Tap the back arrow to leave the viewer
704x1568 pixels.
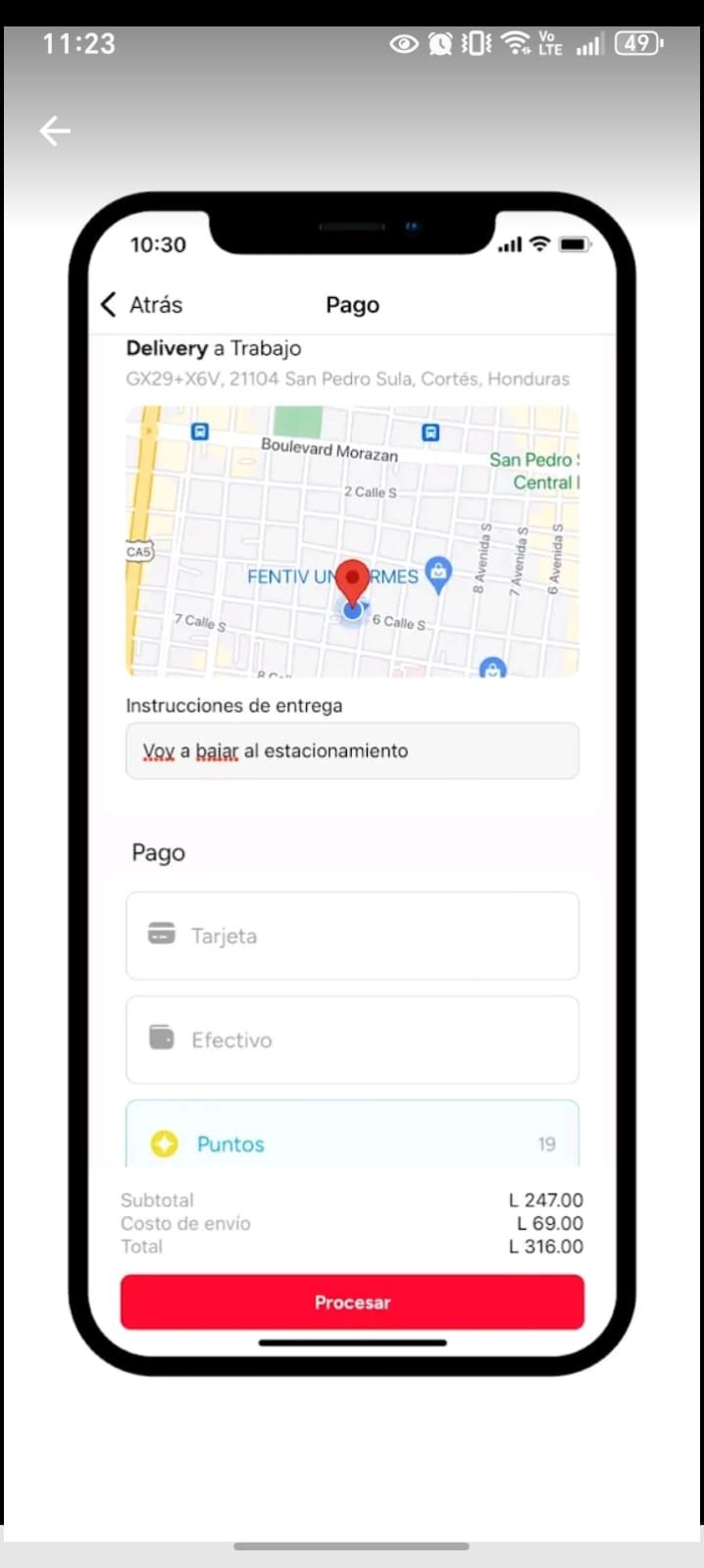55,130
